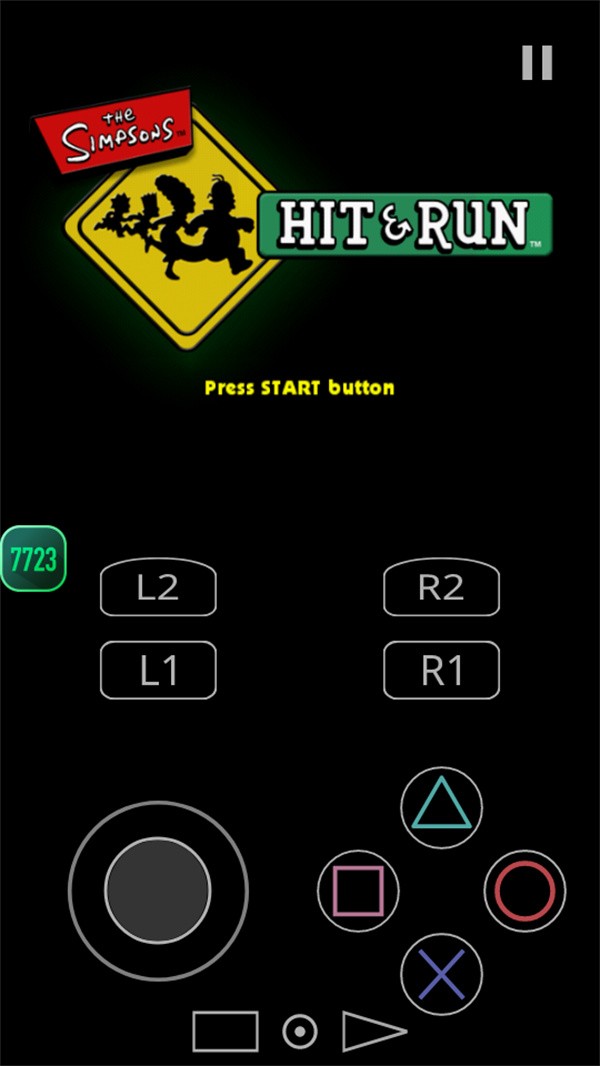Tap the triangular Start button
The image size is (600, 1066).
coord(370,1031)
